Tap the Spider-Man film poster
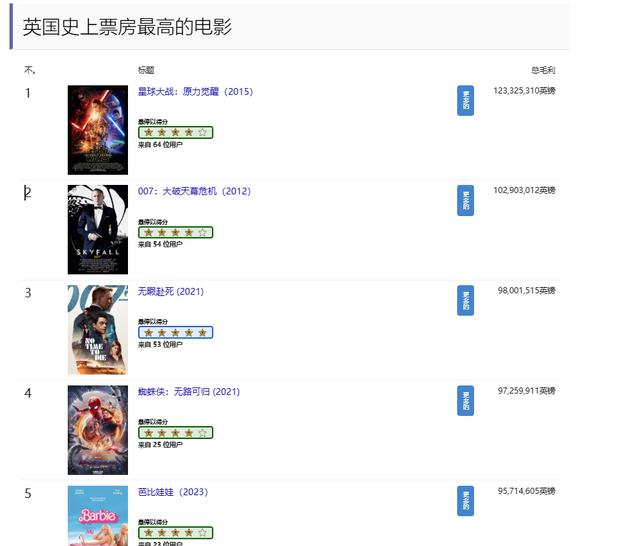Image resolution: width=640 pixels, height=546 pixels. click(x=98, y=430)
